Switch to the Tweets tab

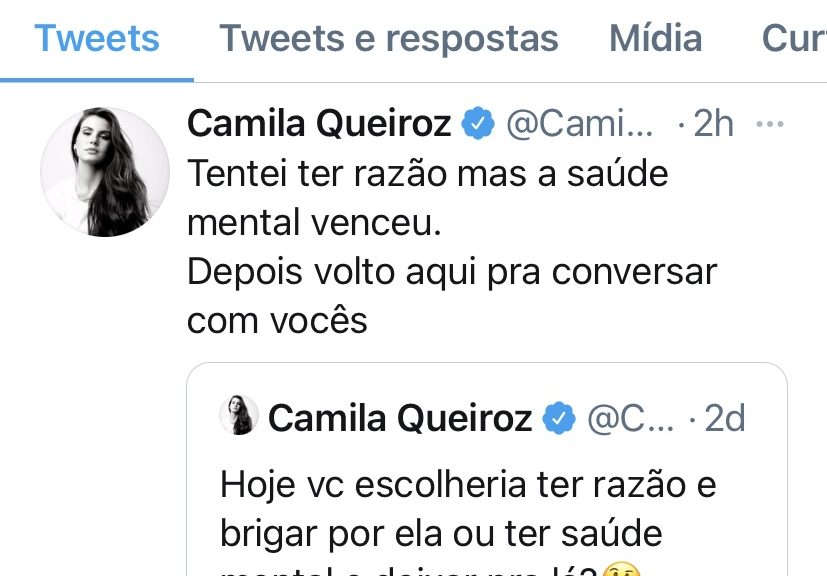point(97,39)
